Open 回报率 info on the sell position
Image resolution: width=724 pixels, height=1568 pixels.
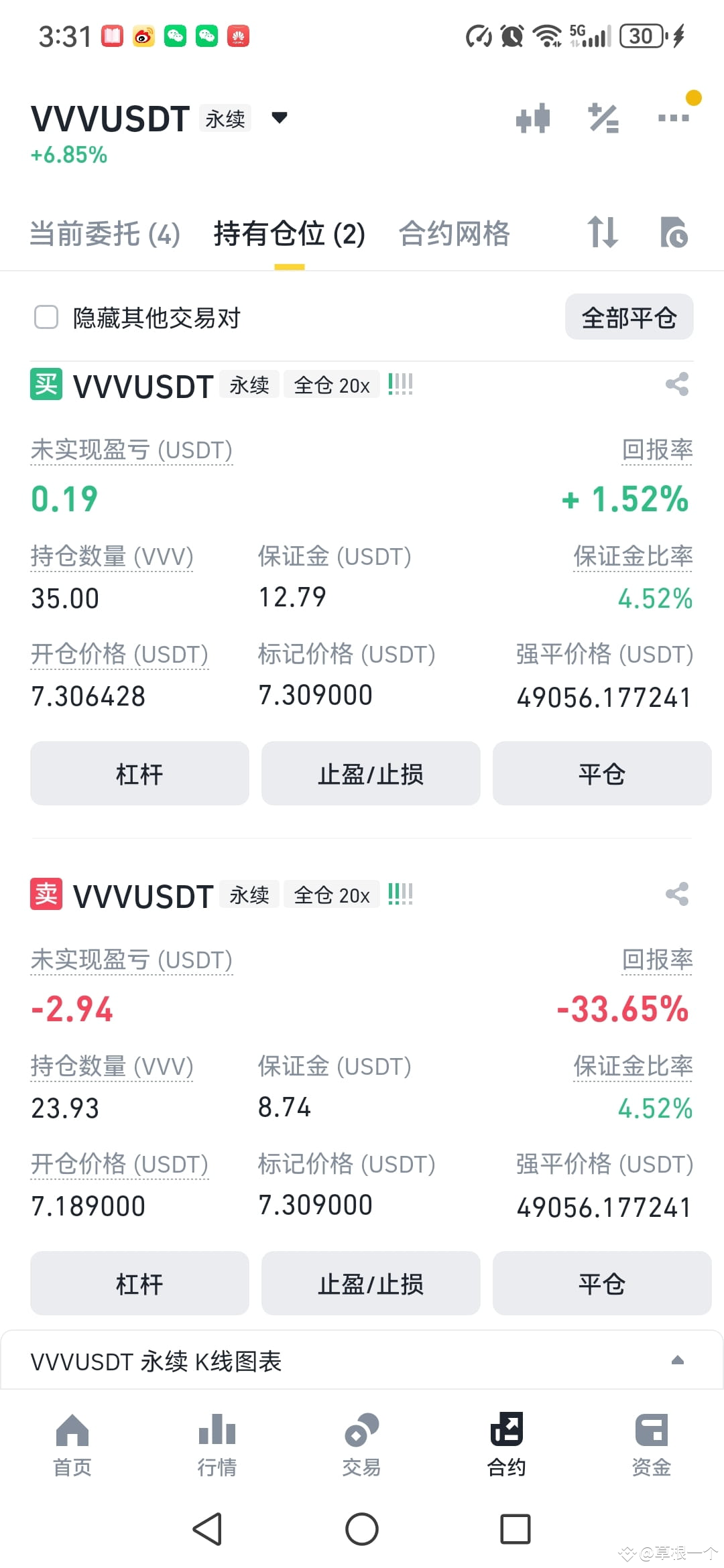click(657, 960)
